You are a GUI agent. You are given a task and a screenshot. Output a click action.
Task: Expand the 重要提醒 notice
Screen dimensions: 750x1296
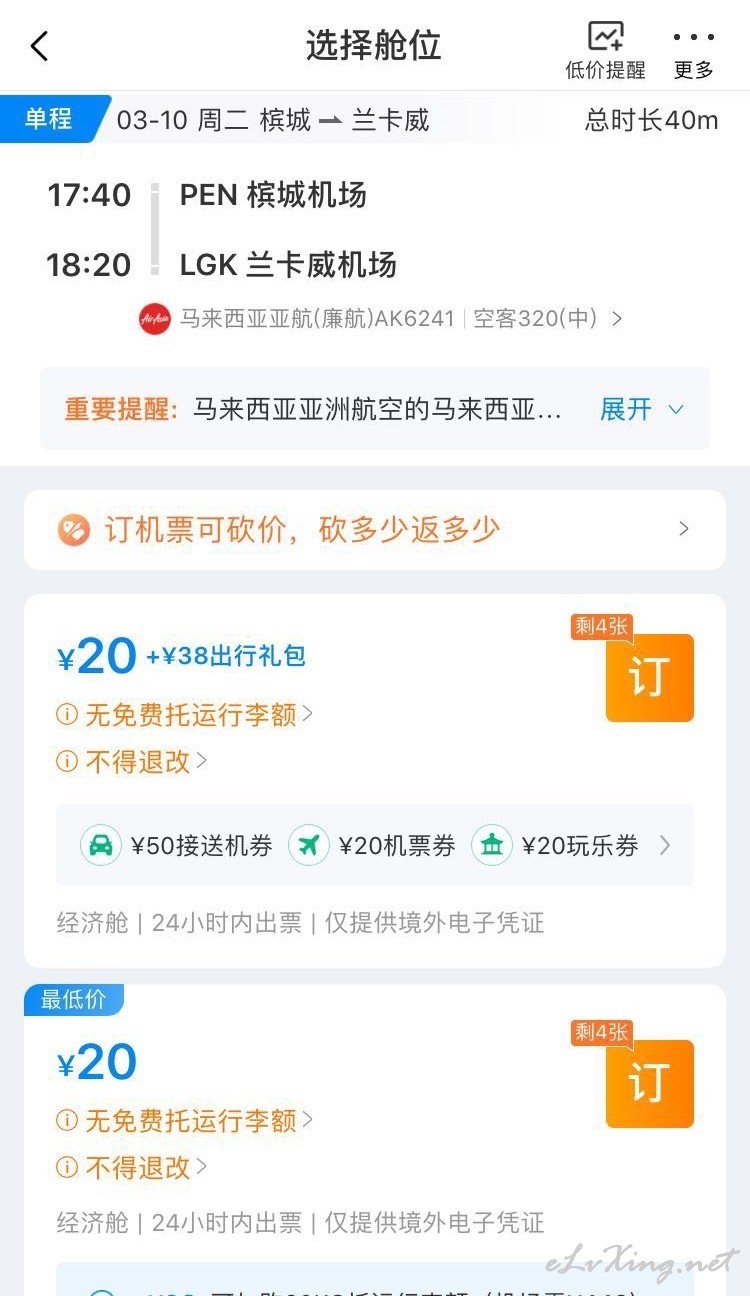pos(641,409)
